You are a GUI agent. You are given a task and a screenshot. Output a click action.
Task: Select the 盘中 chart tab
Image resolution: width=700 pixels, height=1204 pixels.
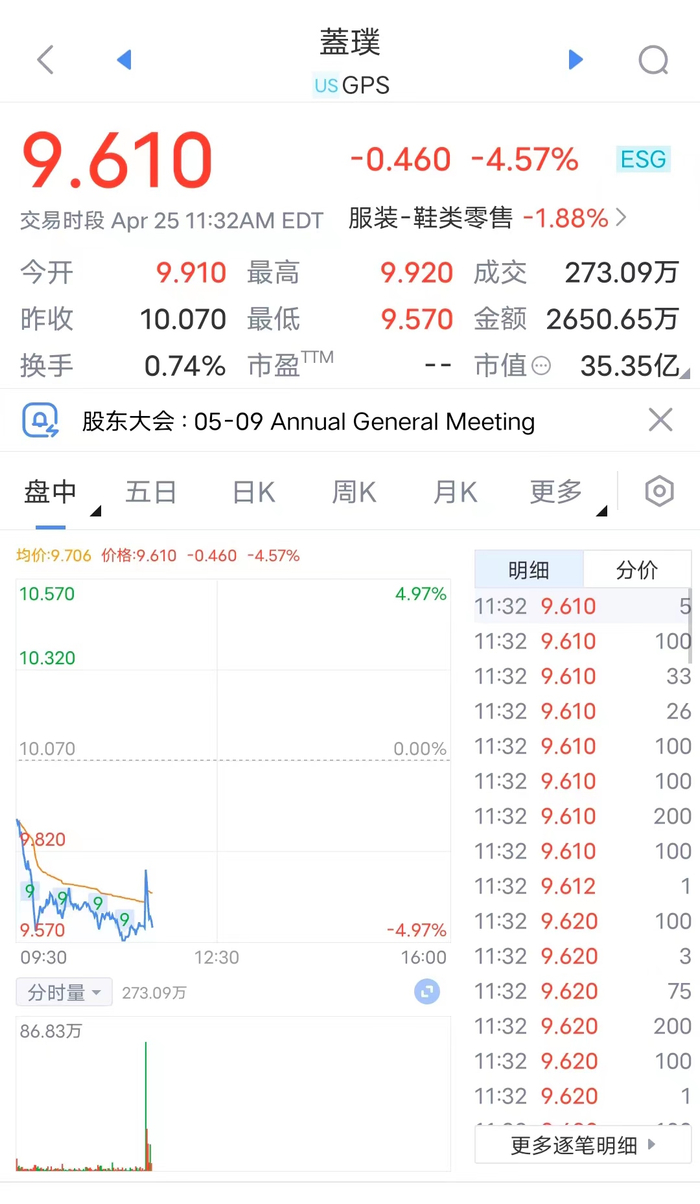[x=51, y=492]
